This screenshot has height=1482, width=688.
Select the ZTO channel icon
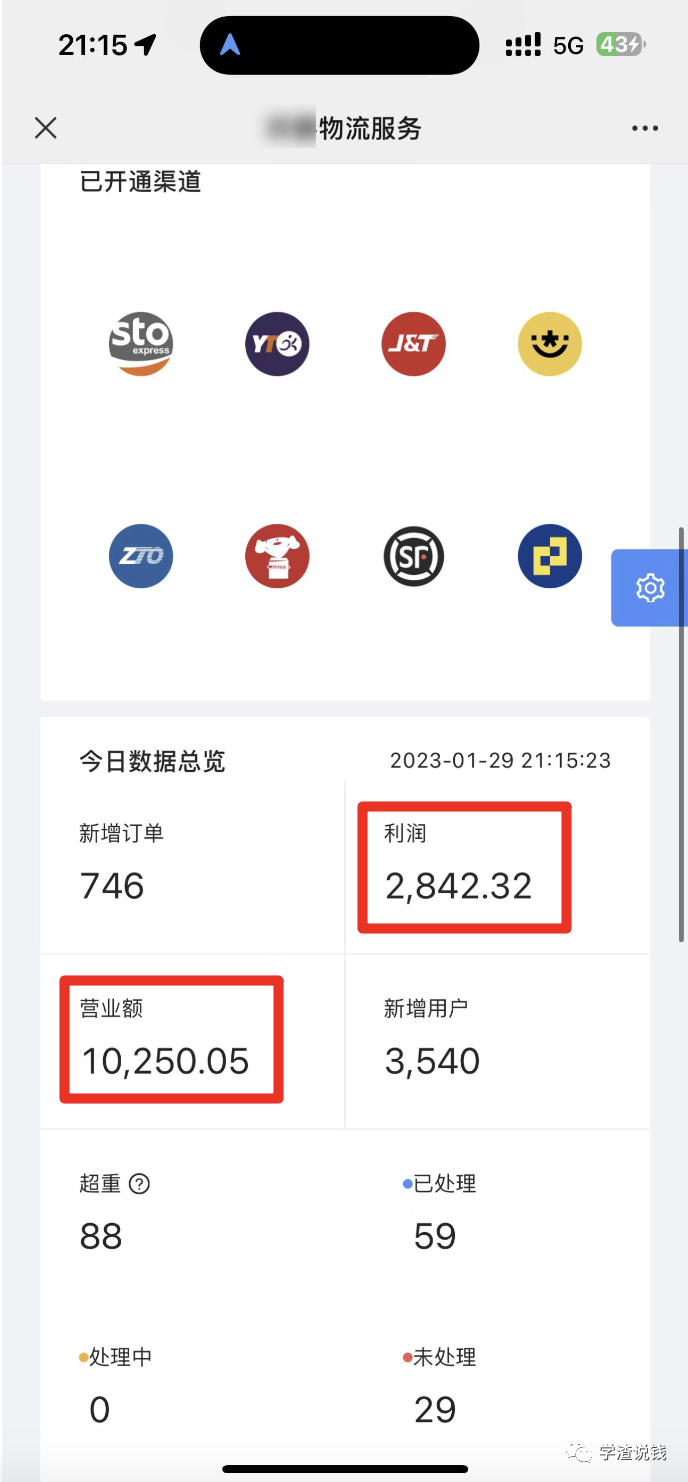(141, 556)
